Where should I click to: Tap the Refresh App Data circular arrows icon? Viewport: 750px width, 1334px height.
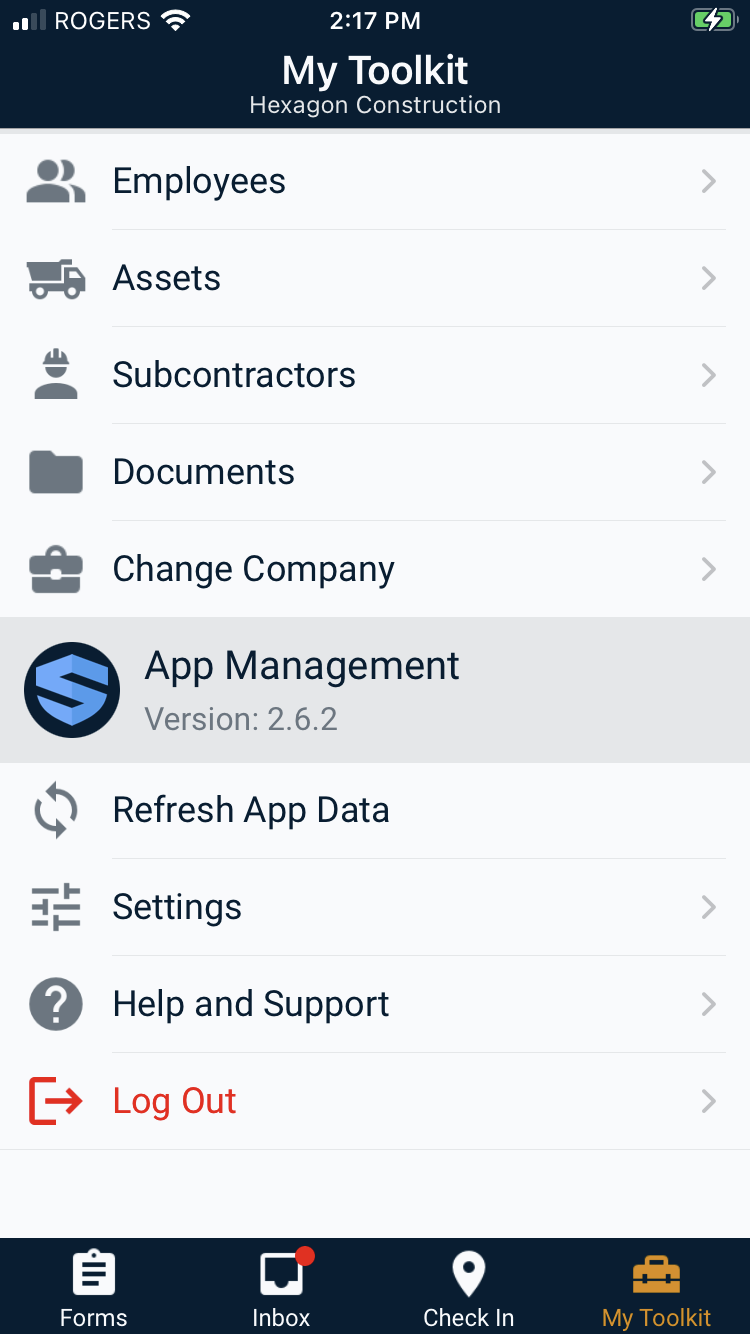pos(55,809)
